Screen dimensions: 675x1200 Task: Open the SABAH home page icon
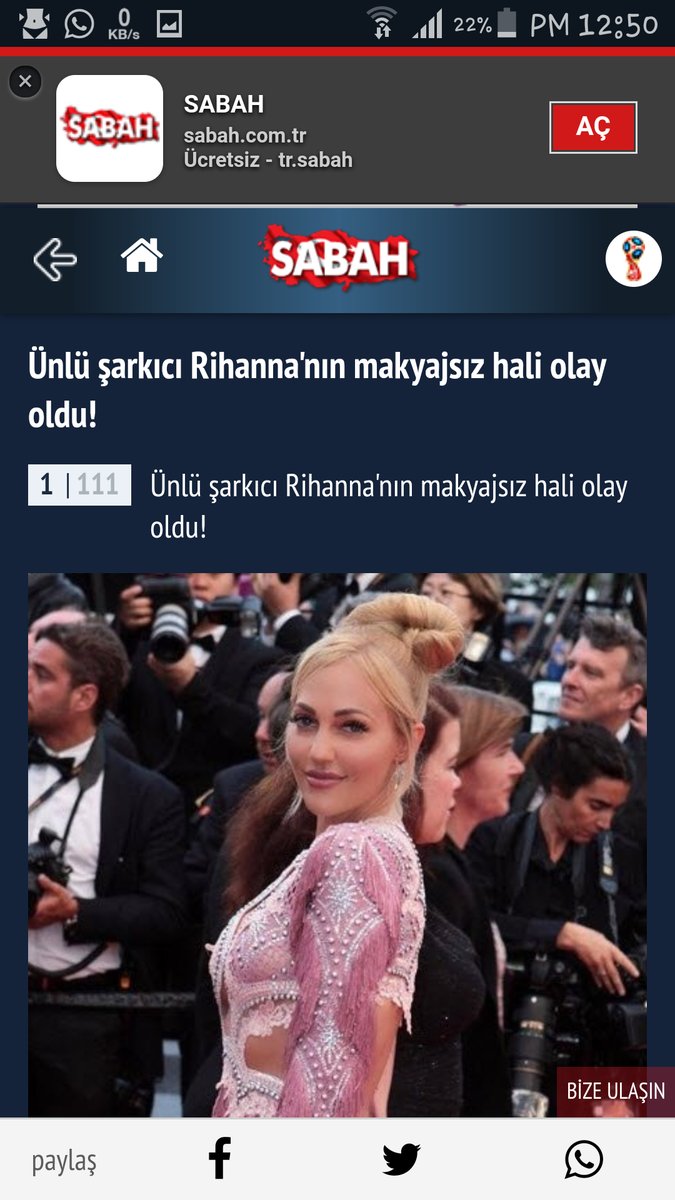[142, 257]
